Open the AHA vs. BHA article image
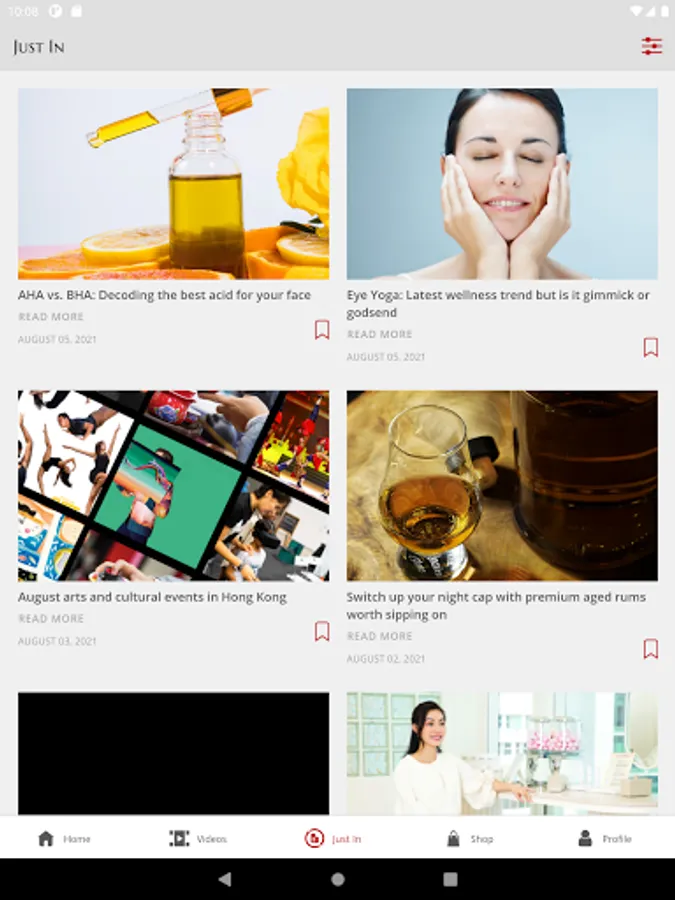675x900 pixels. pos(173,184)
